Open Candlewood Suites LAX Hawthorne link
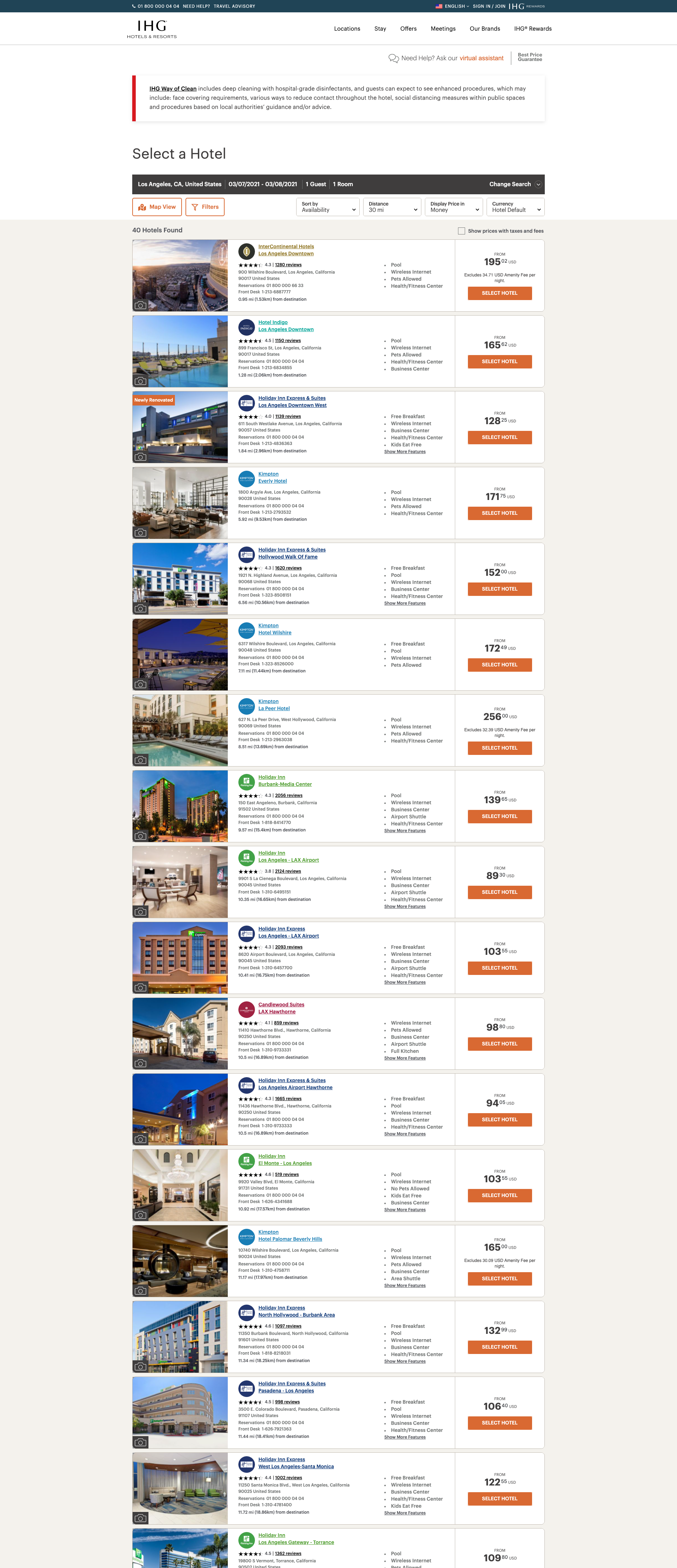 281,1009
